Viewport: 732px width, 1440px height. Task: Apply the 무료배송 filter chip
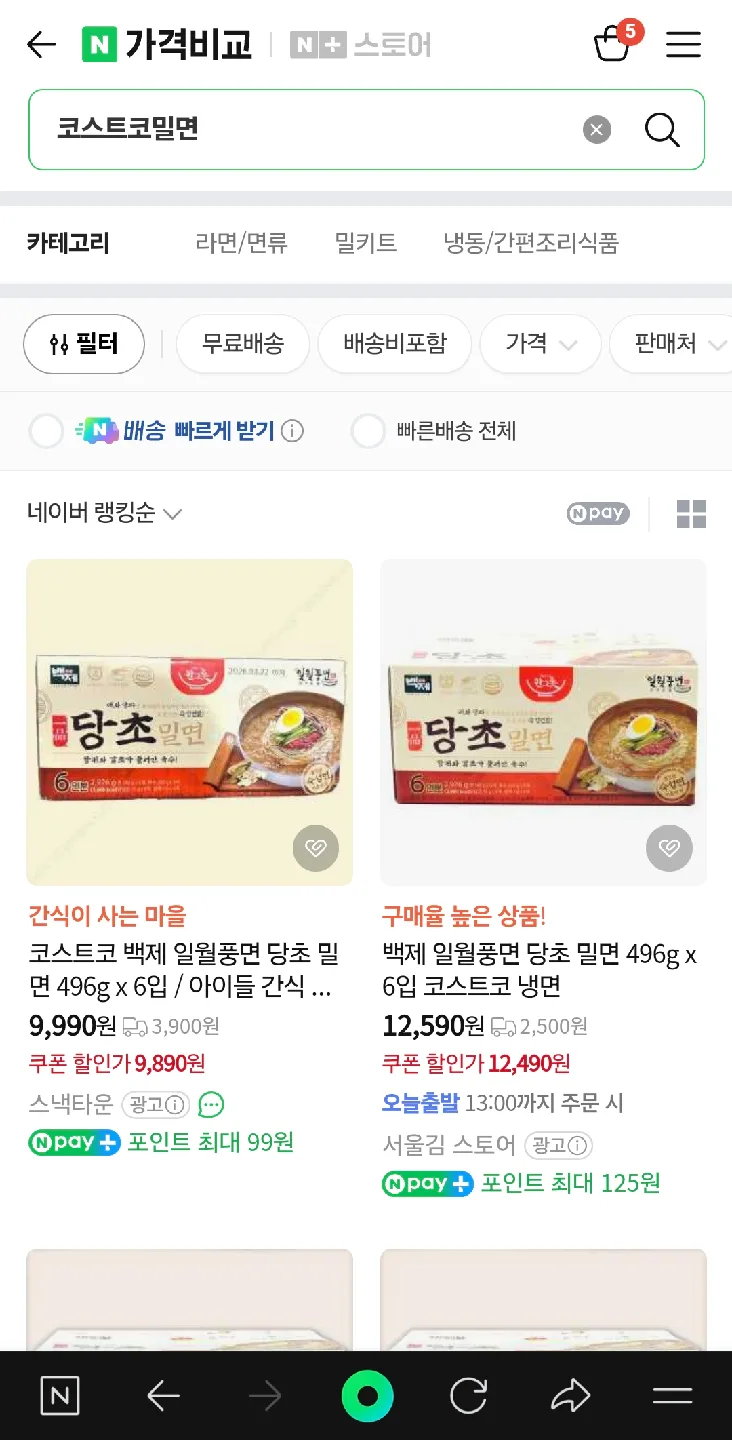point(242,344)
